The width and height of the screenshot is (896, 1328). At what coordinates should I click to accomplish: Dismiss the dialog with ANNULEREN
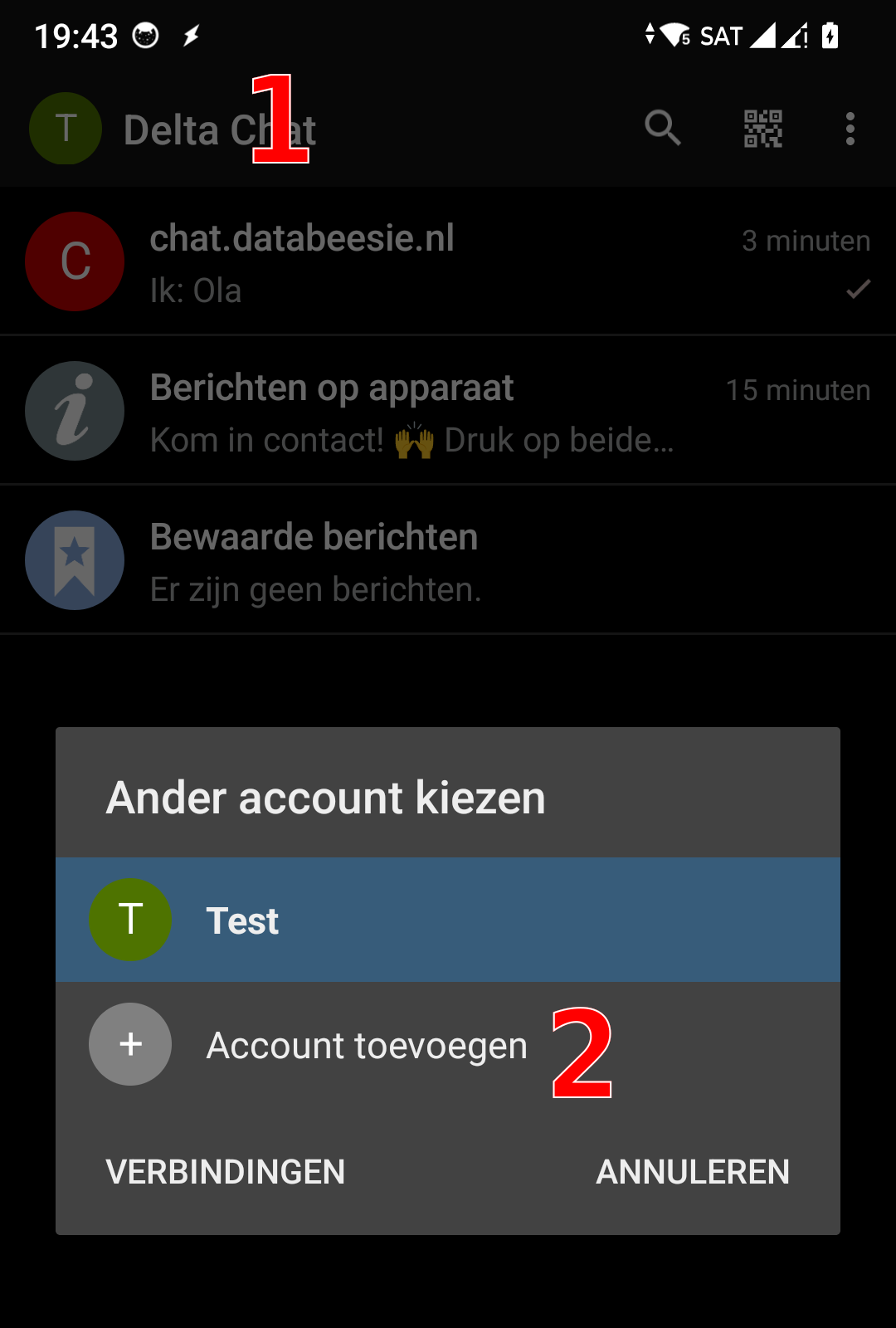(692, 1172)
